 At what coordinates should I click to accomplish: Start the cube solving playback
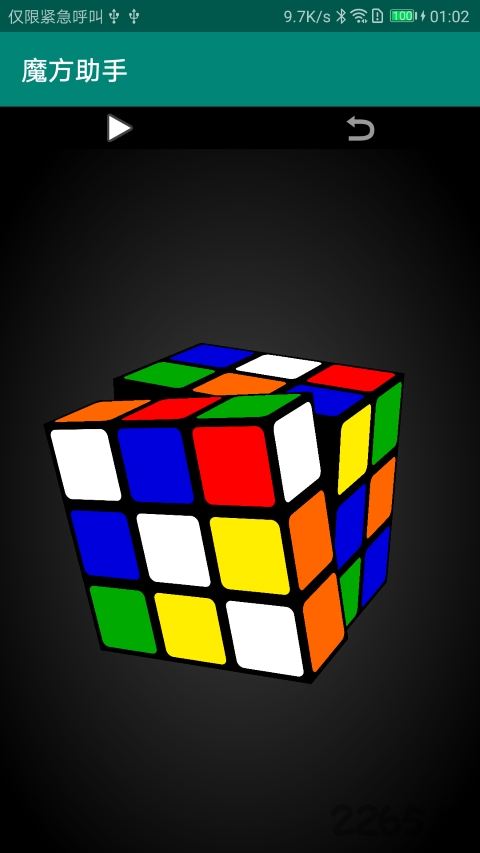pos(119,128)
